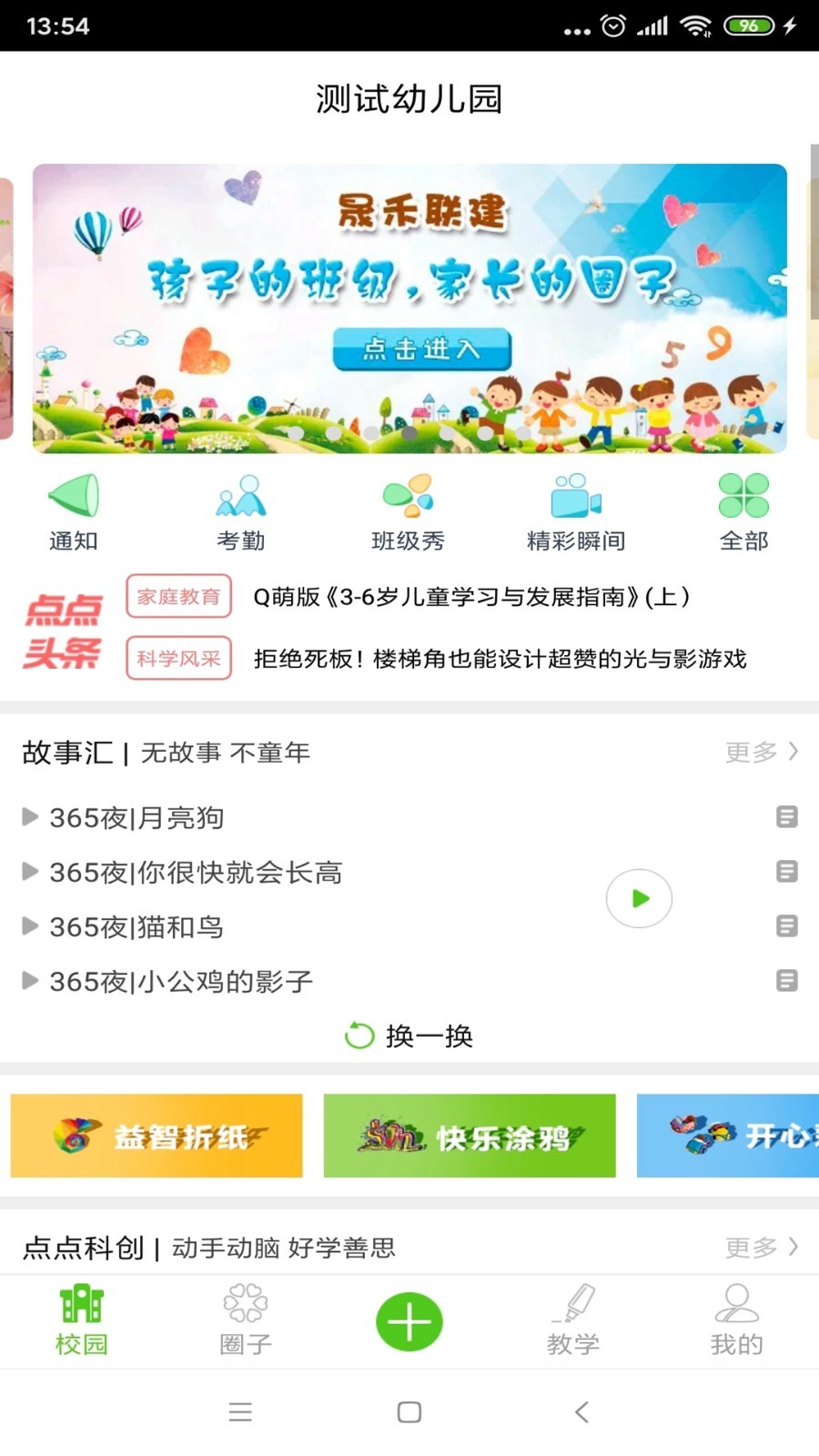Open the 全部 all-features grid

coord(743,510)
